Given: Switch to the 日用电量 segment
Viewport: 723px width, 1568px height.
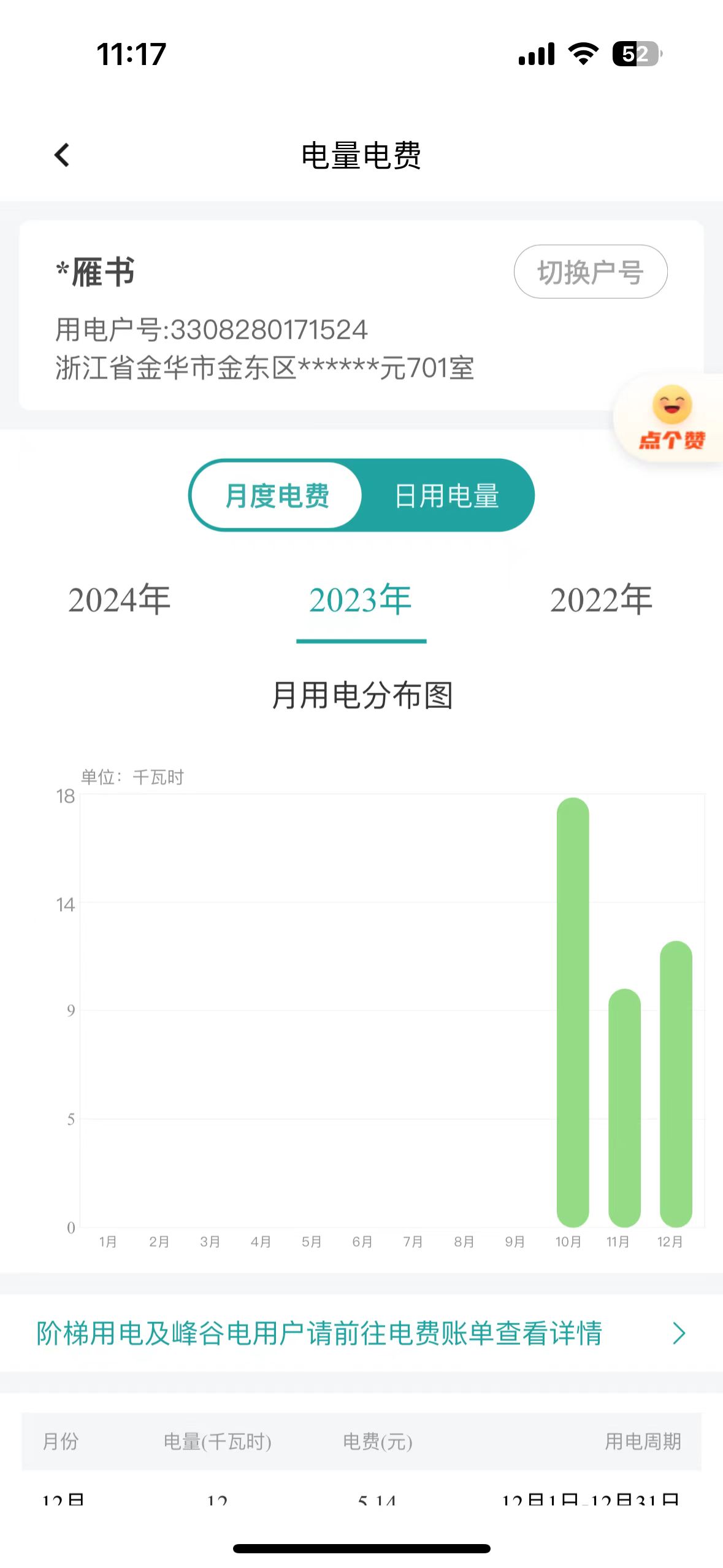Looking at the screenshot, I should click(x=446, y=496).
